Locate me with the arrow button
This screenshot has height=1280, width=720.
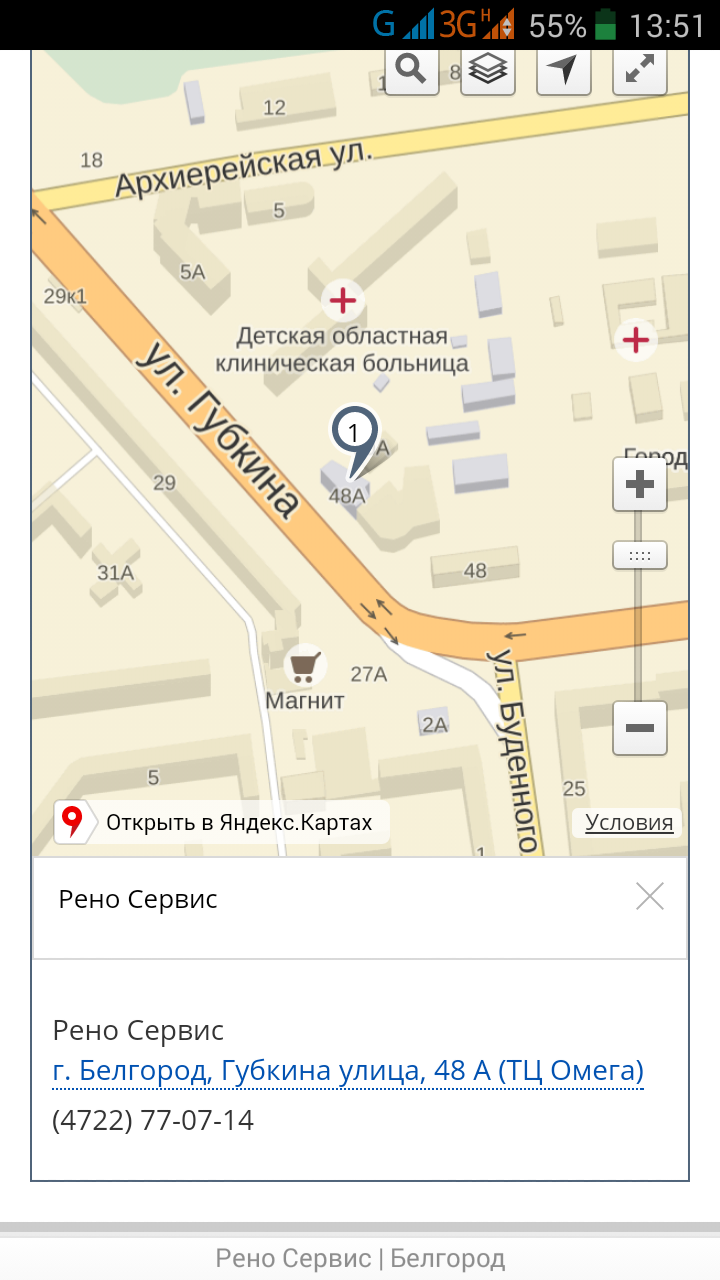pos(564,70)
